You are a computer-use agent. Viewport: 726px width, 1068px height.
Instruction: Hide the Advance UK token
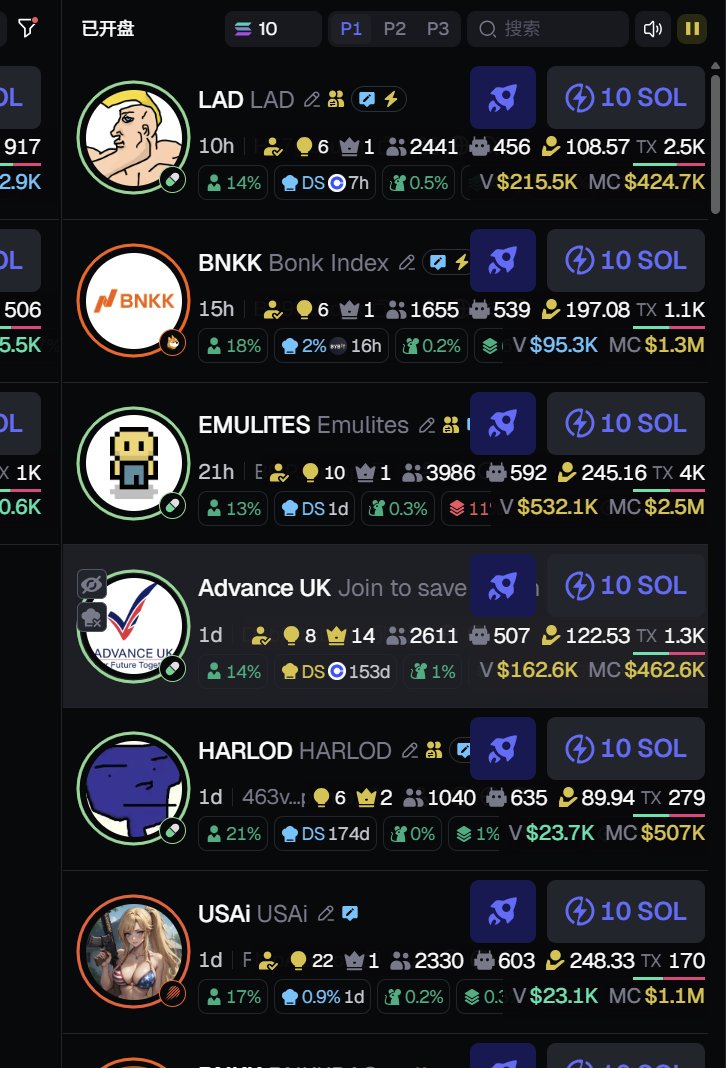(x=92, y=584)
